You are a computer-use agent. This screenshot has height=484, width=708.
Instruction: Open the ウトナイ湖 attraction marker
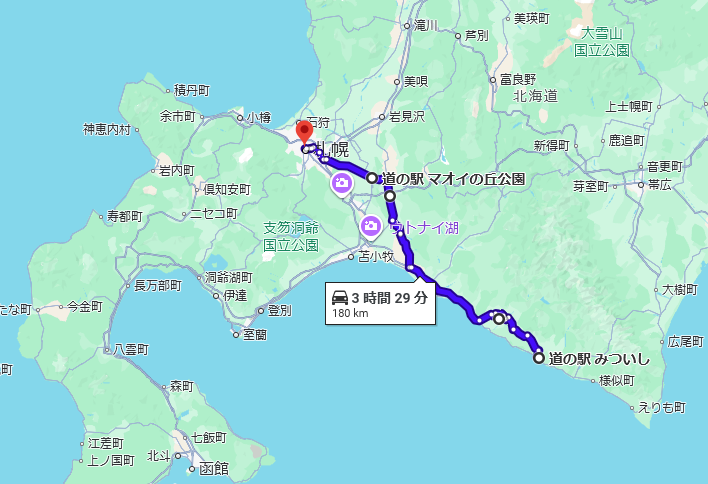(371, 227)
